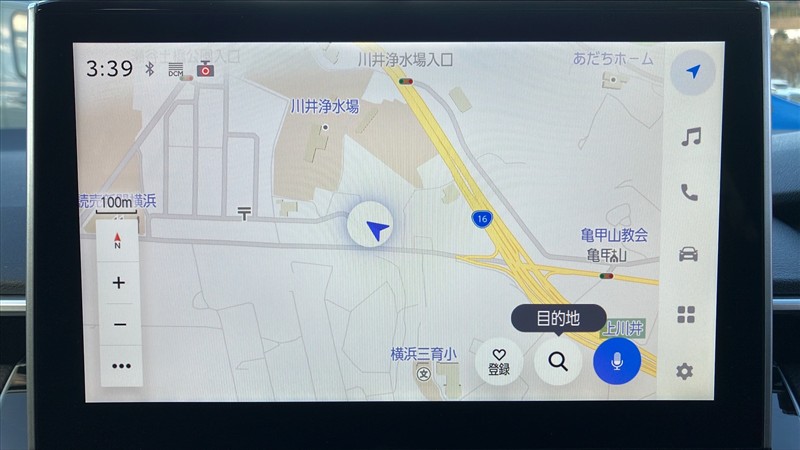Viewport: 800px width, 450px height.
Task: Open the navigation map tab
Action: click(x=692, y=72)
